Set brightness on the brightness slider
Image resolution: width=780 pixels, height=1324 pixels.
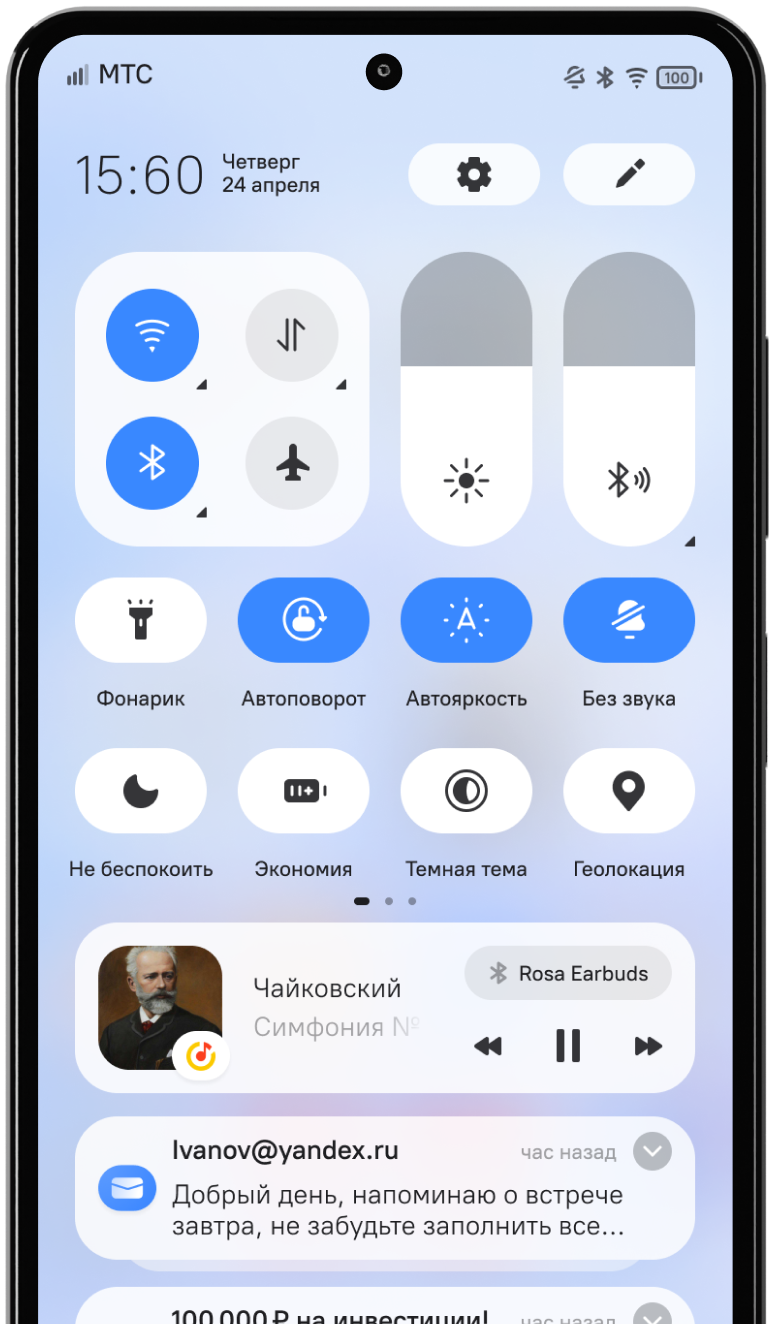[466, 400]
